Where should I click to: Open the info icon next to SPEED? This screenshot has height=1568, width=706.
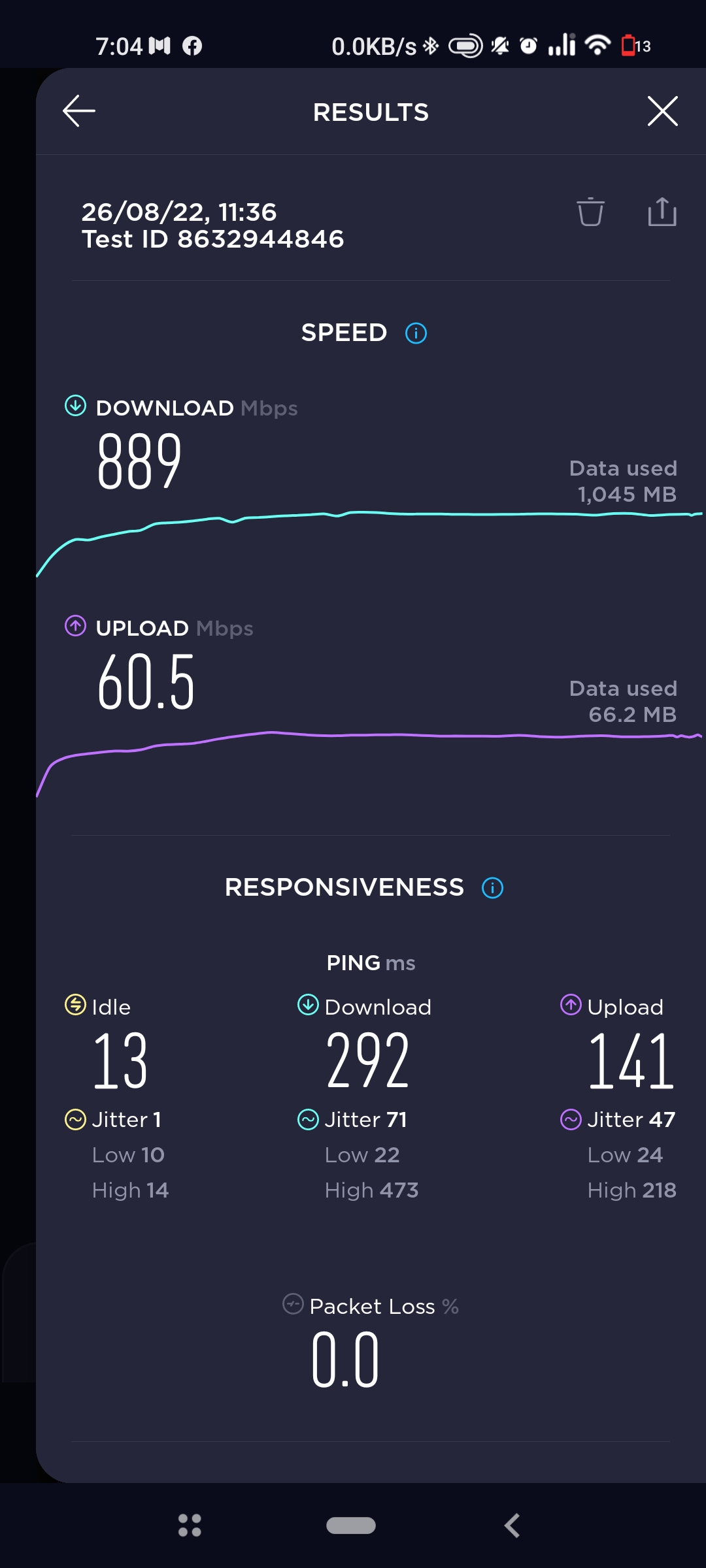click(416, 333)
